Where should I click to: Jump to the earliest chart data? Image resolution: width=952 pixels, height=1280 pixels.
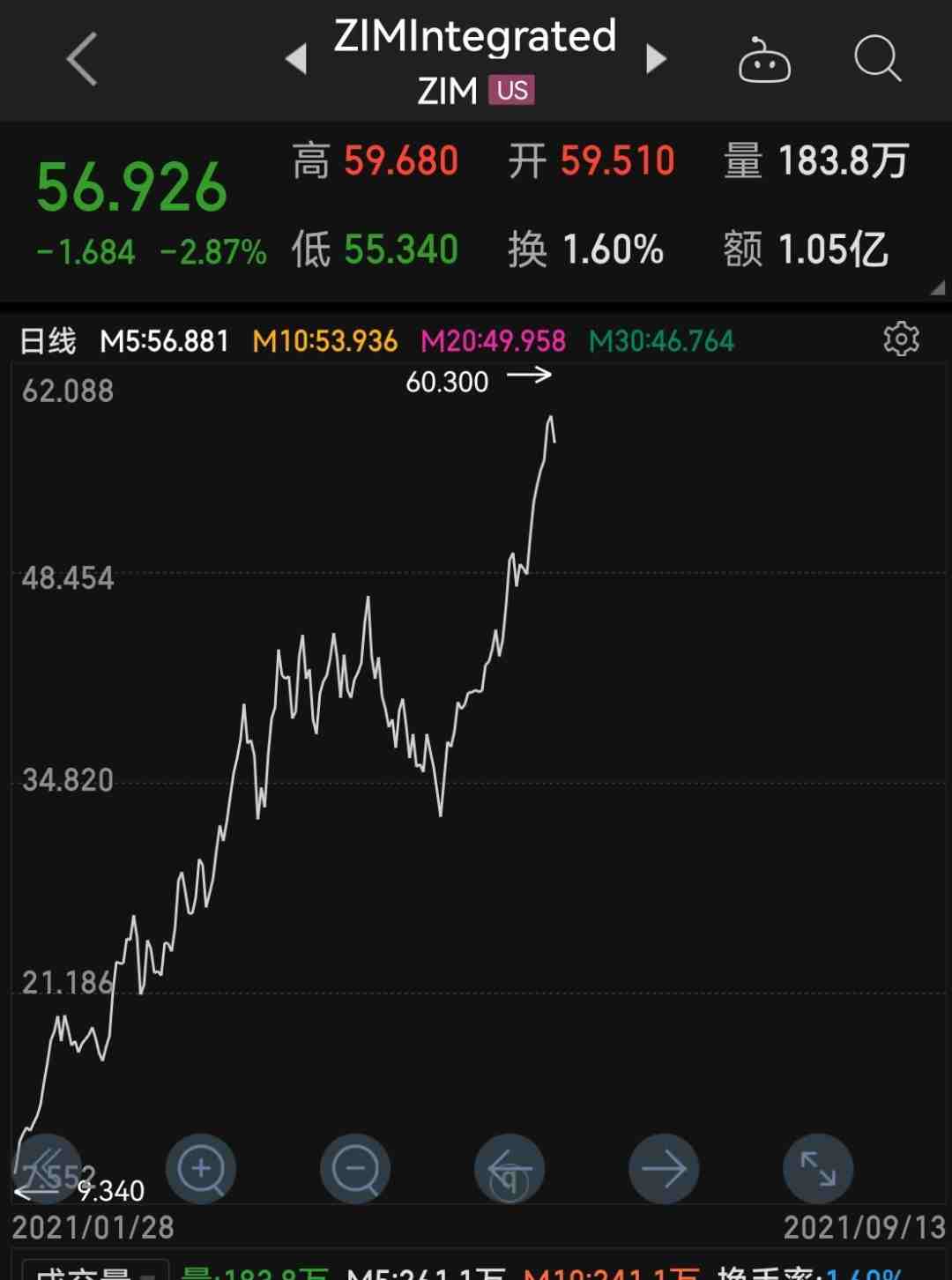coord(46,1169)
